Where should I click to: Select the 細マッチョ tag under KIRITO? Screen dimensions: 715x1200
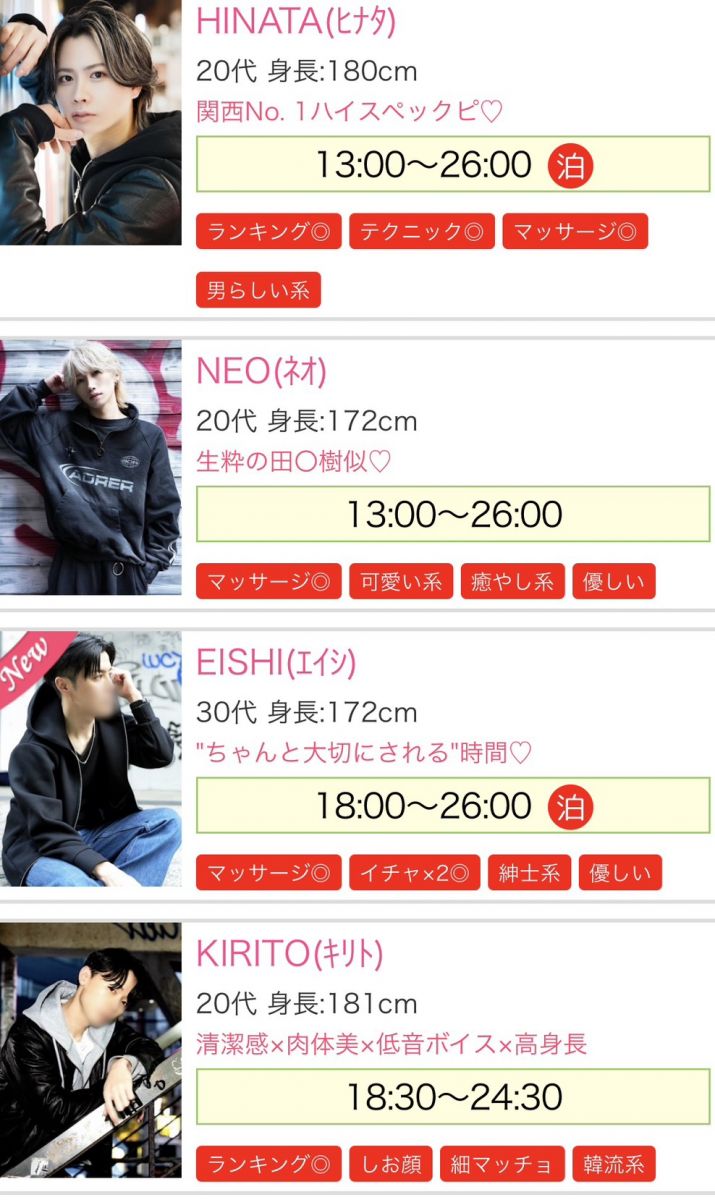coord(502,1164)
